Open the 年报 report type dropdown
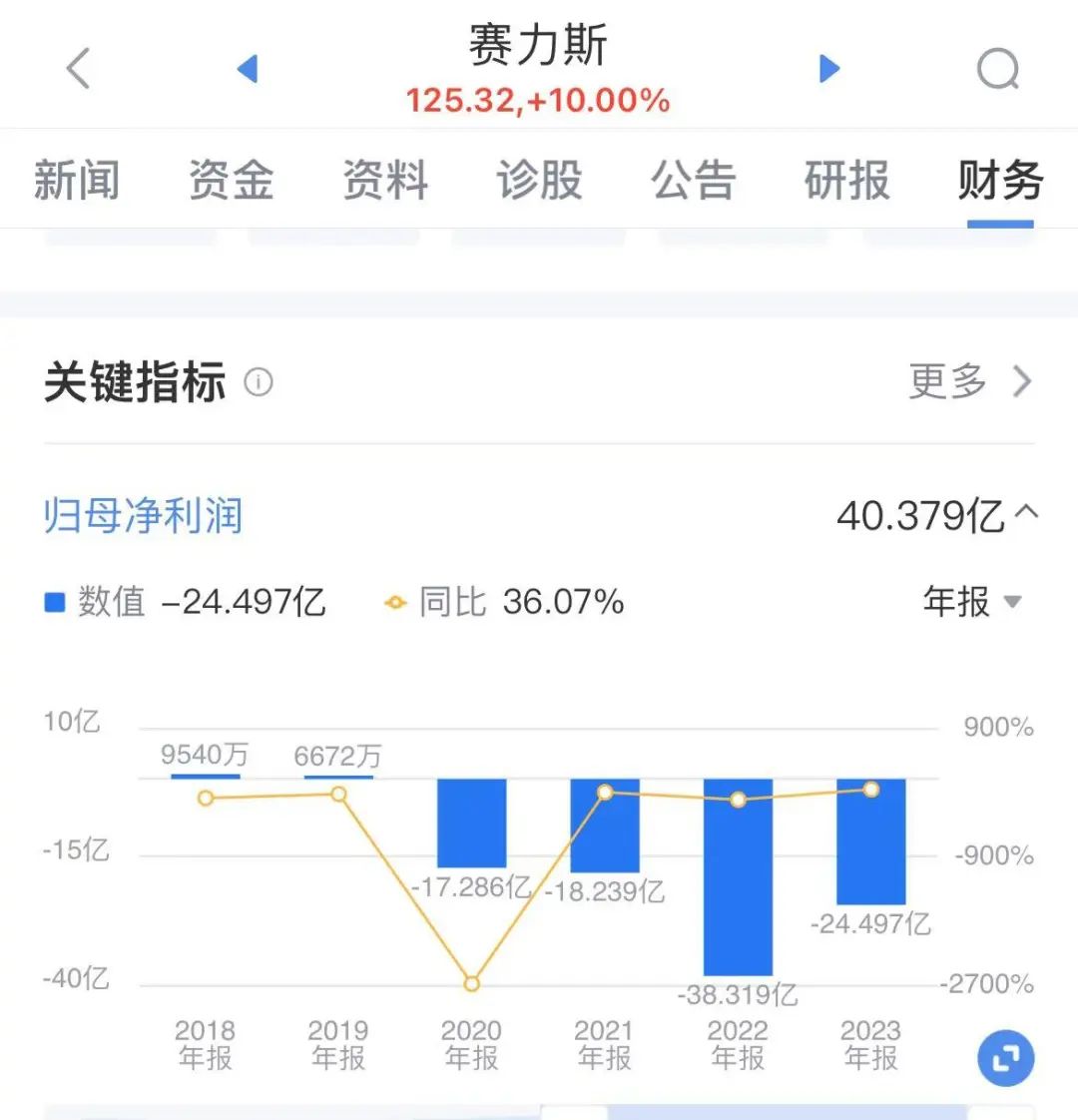1078x1120 pixels. click(x=971, y=602)
